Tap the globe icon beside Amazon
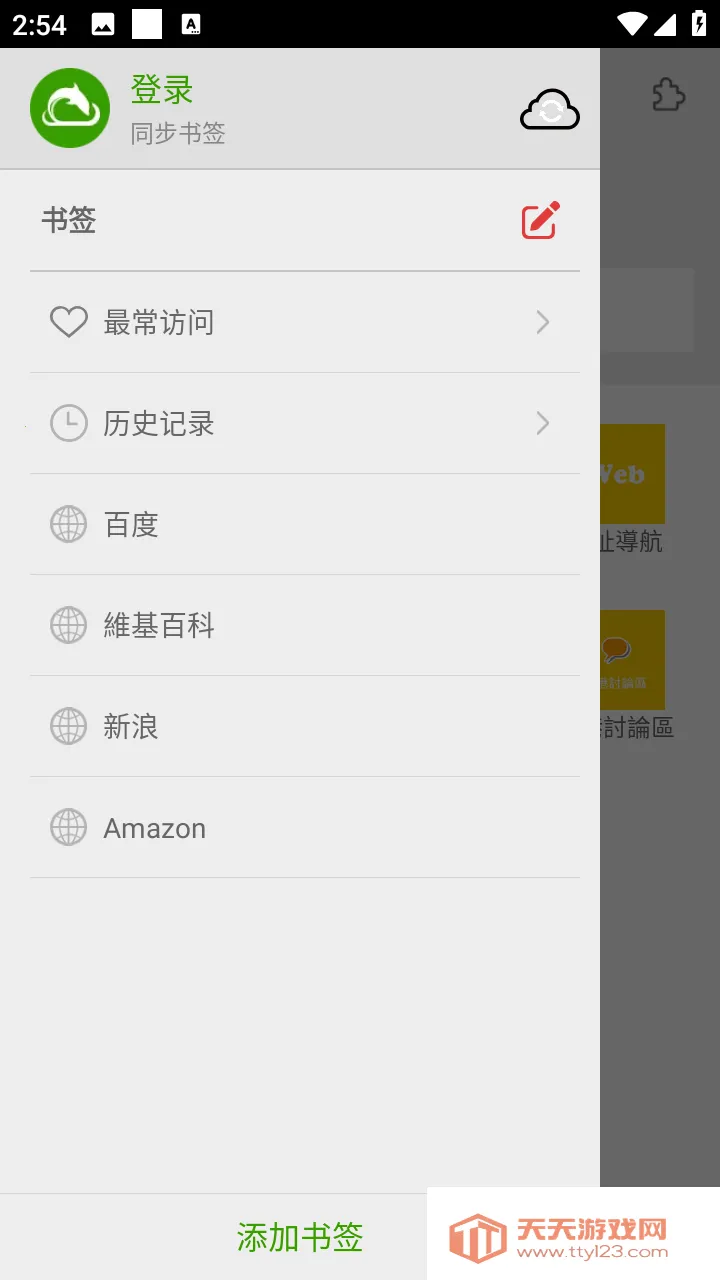 [68, 827]
